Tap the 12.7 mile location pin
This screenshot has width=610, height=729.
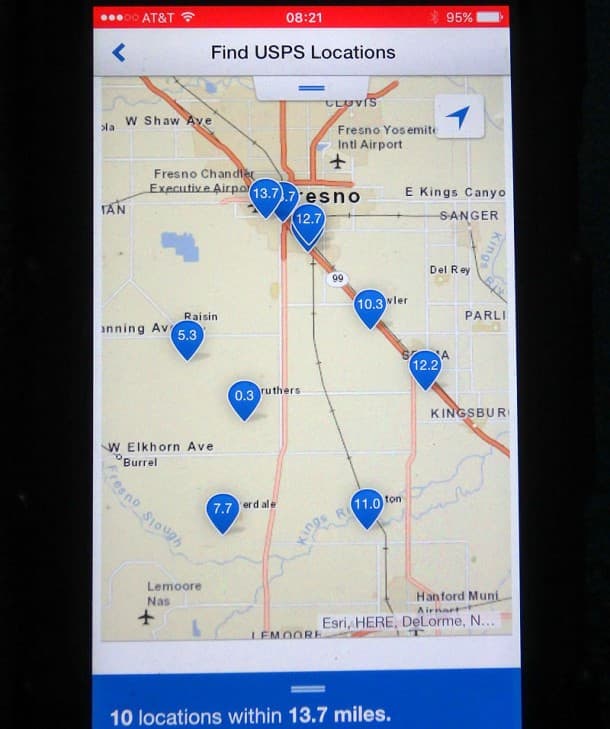click(x=309, y=220)
